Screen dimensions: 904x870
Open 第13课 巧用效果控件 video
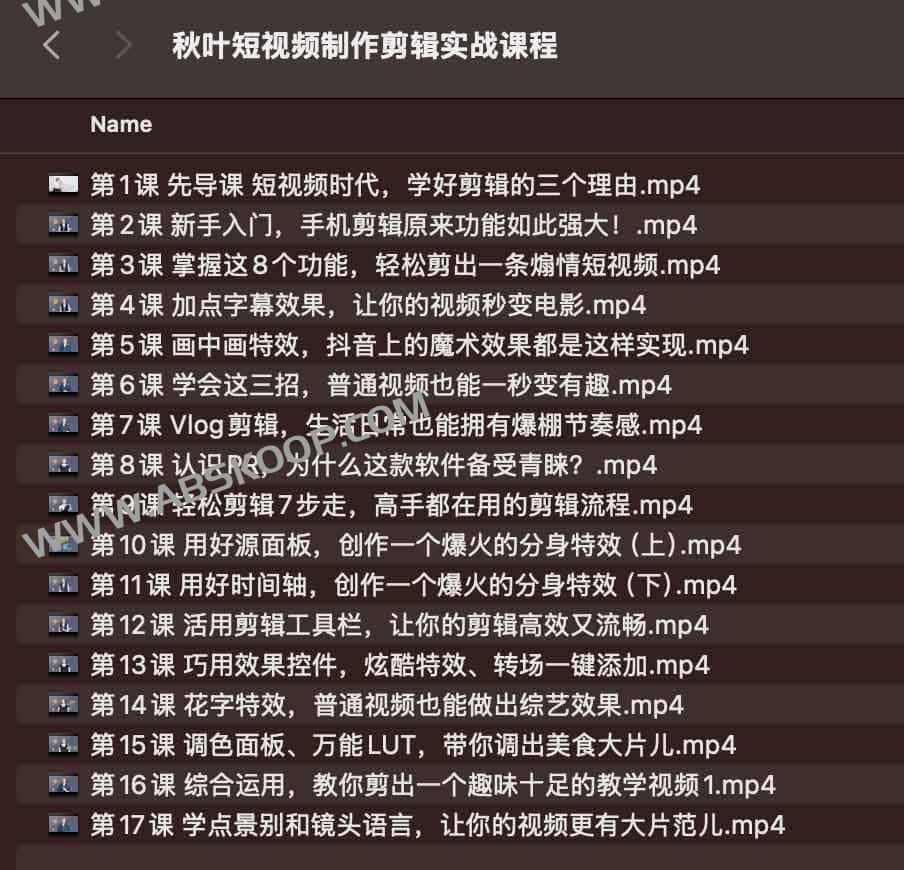(399, 665)
